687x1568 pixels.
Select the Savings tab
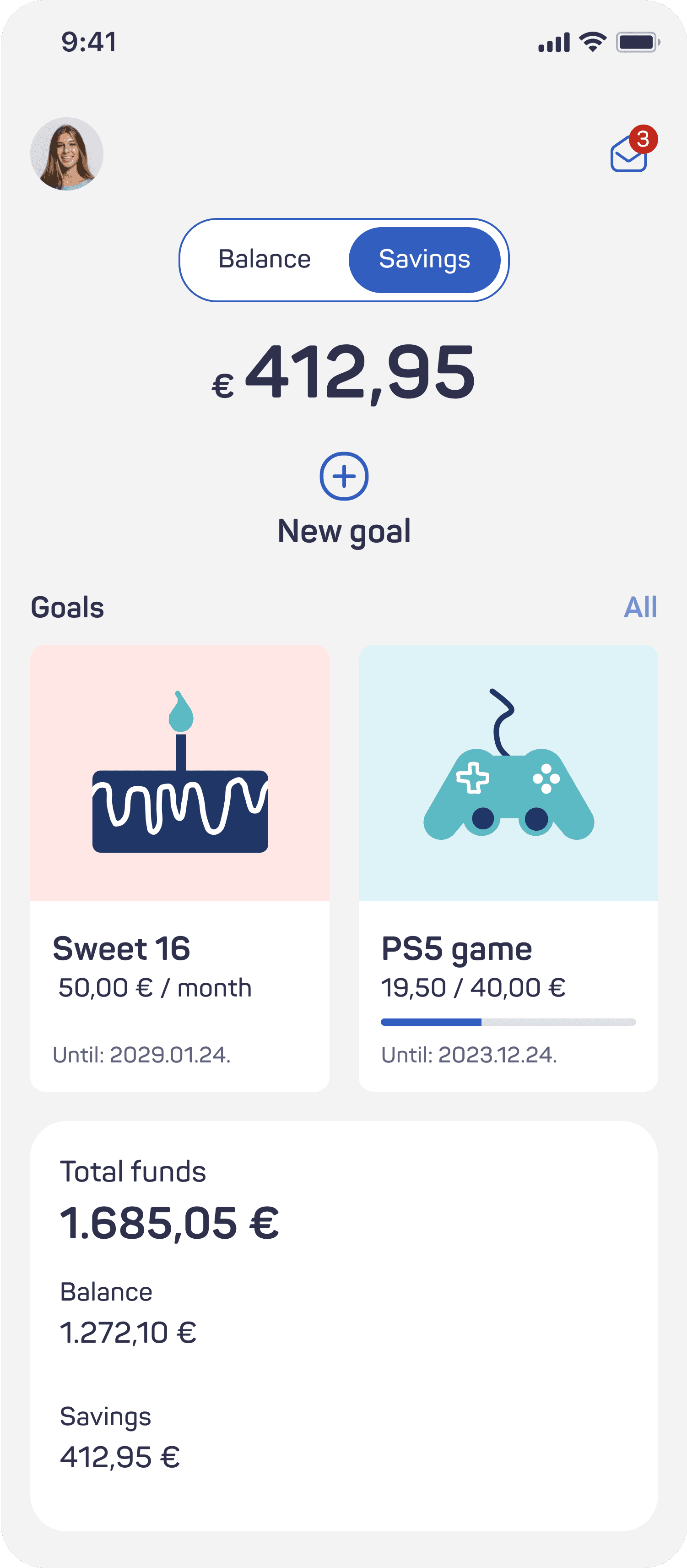425,259
